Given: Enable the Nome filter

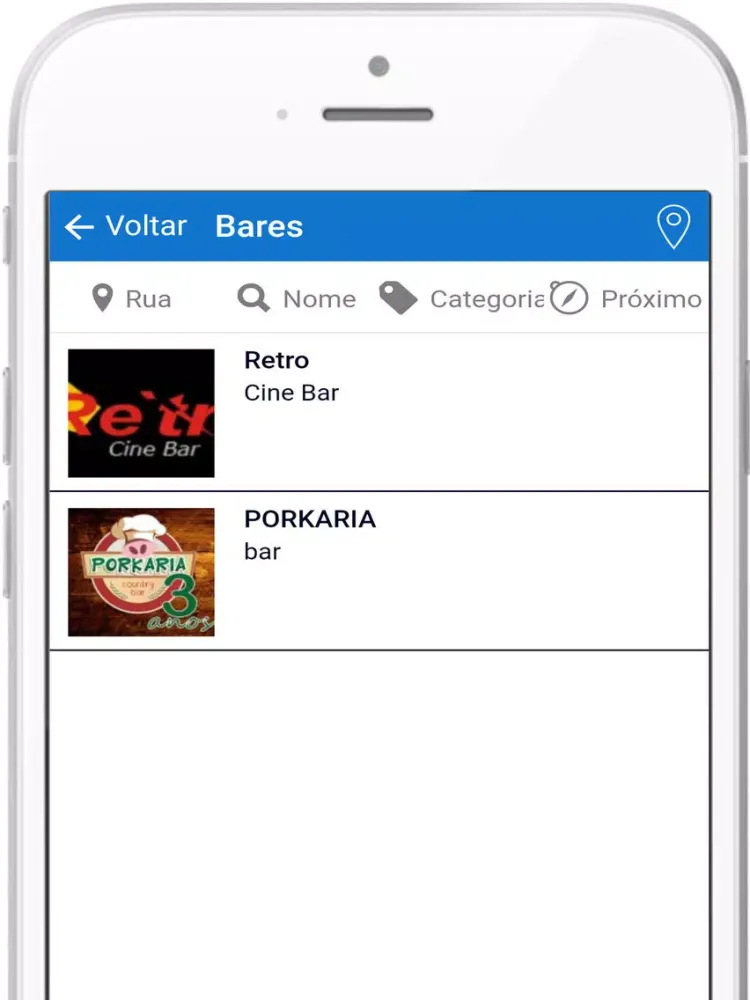Looking at the screenshot, I should [x=295, y=297].
